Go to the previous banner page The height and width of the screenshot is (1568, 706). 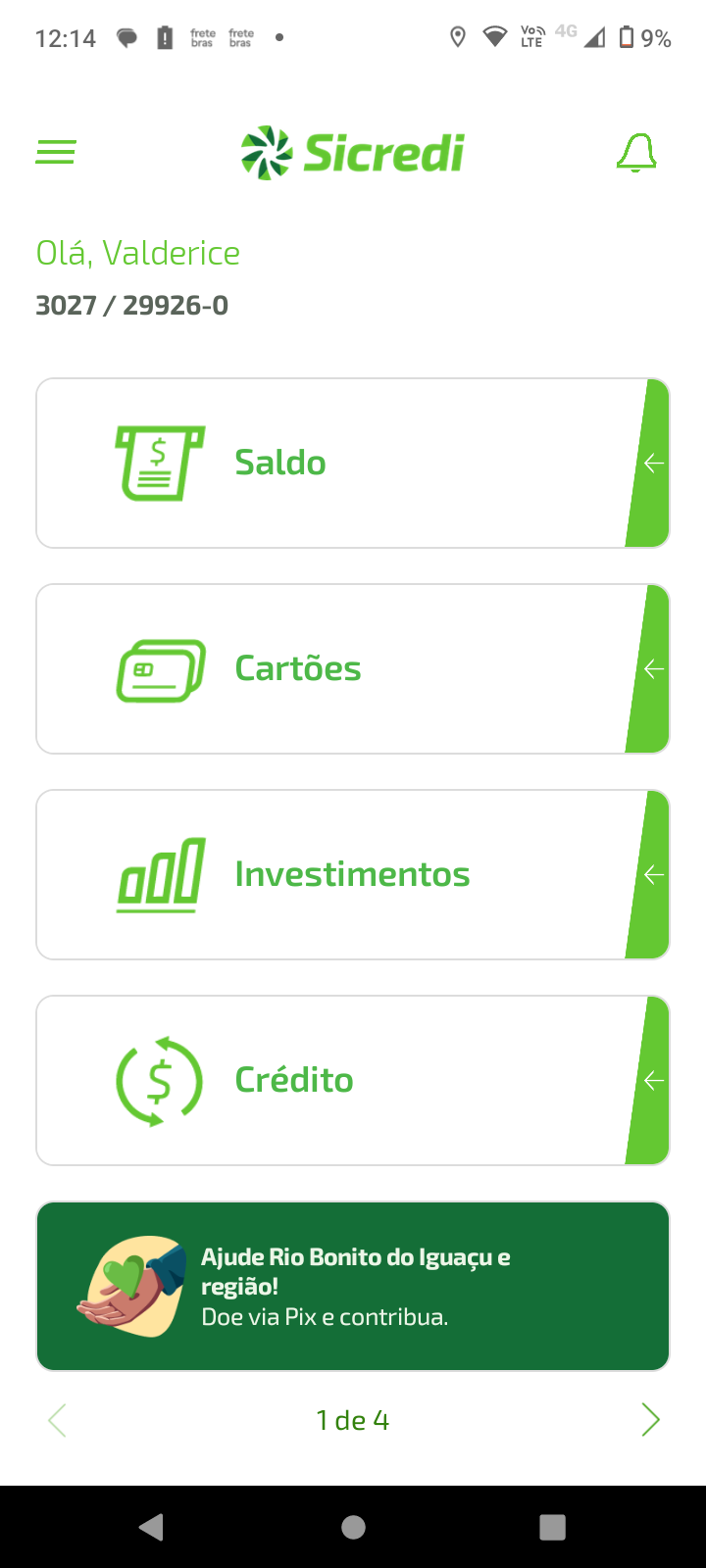click(x=57, y=1419)
